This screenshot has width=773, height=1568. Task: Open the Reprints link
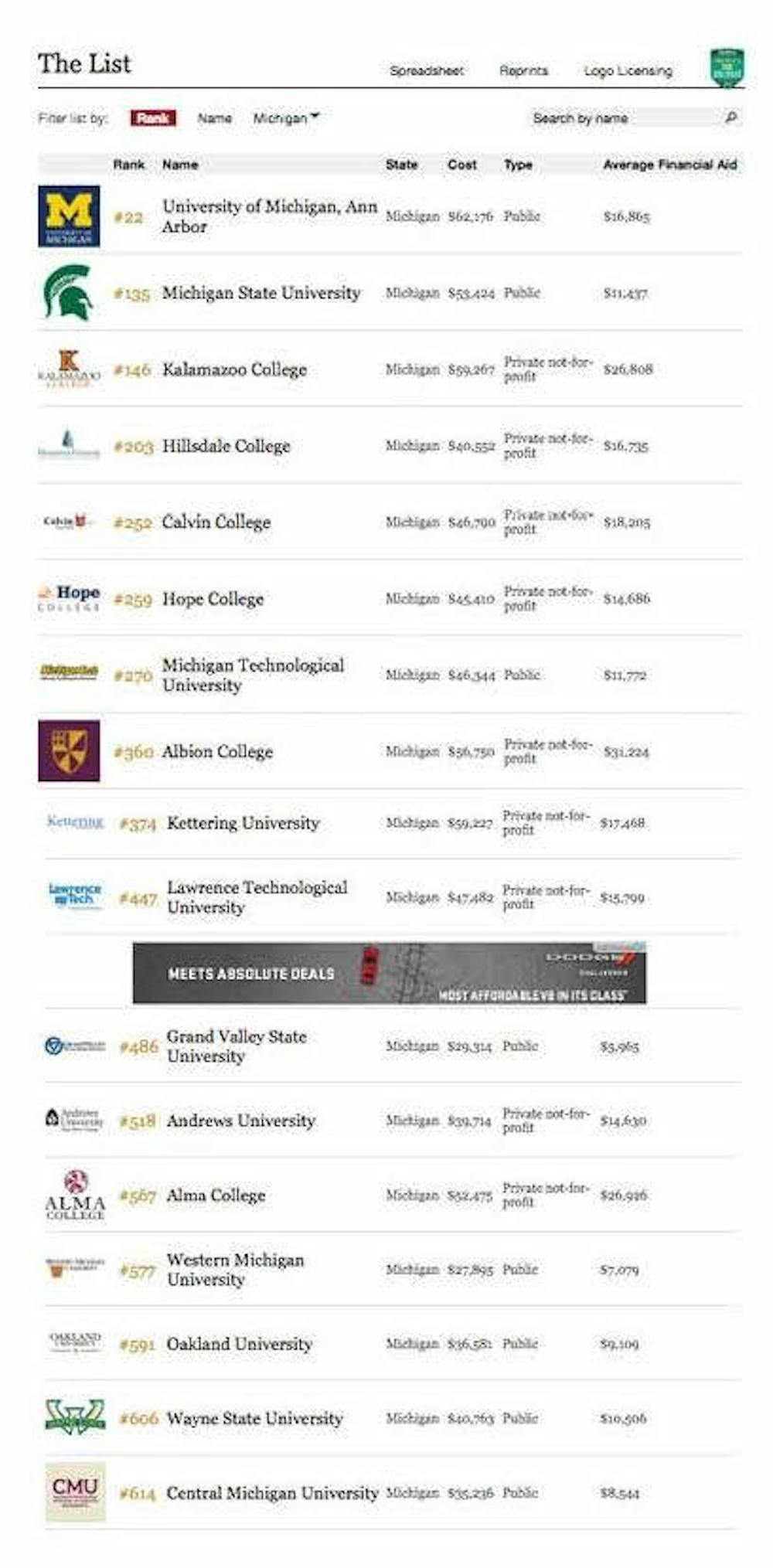(x=523, y=71)
